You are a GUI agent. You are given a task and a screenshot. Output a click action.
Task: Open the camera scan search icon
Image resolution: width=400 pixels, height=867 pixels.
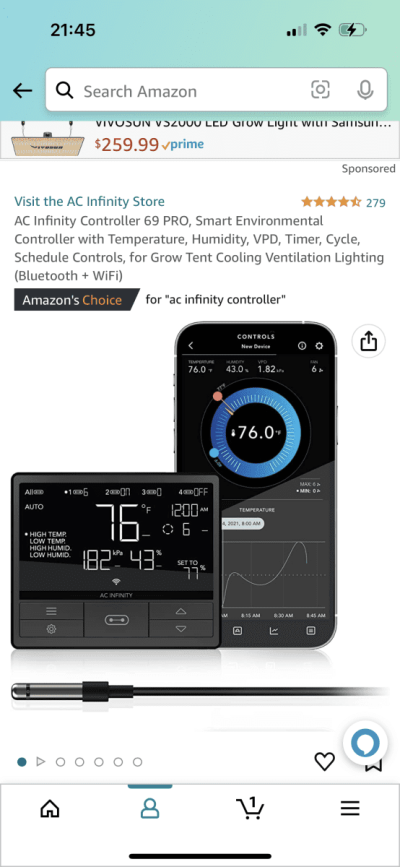tap(320, 90)
